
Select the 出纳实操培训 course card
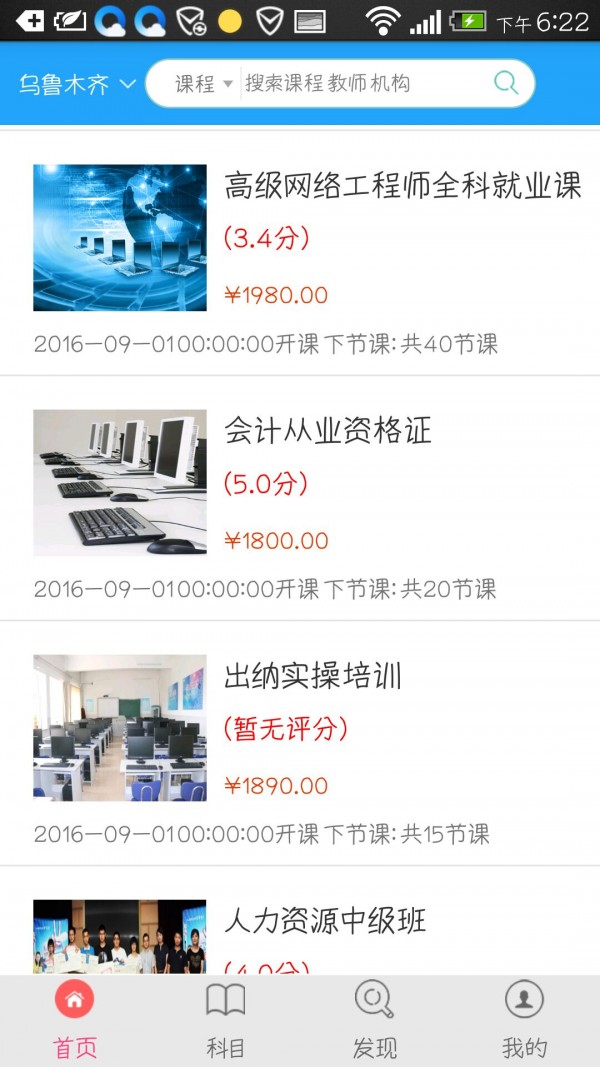click(x=312, y=676)
